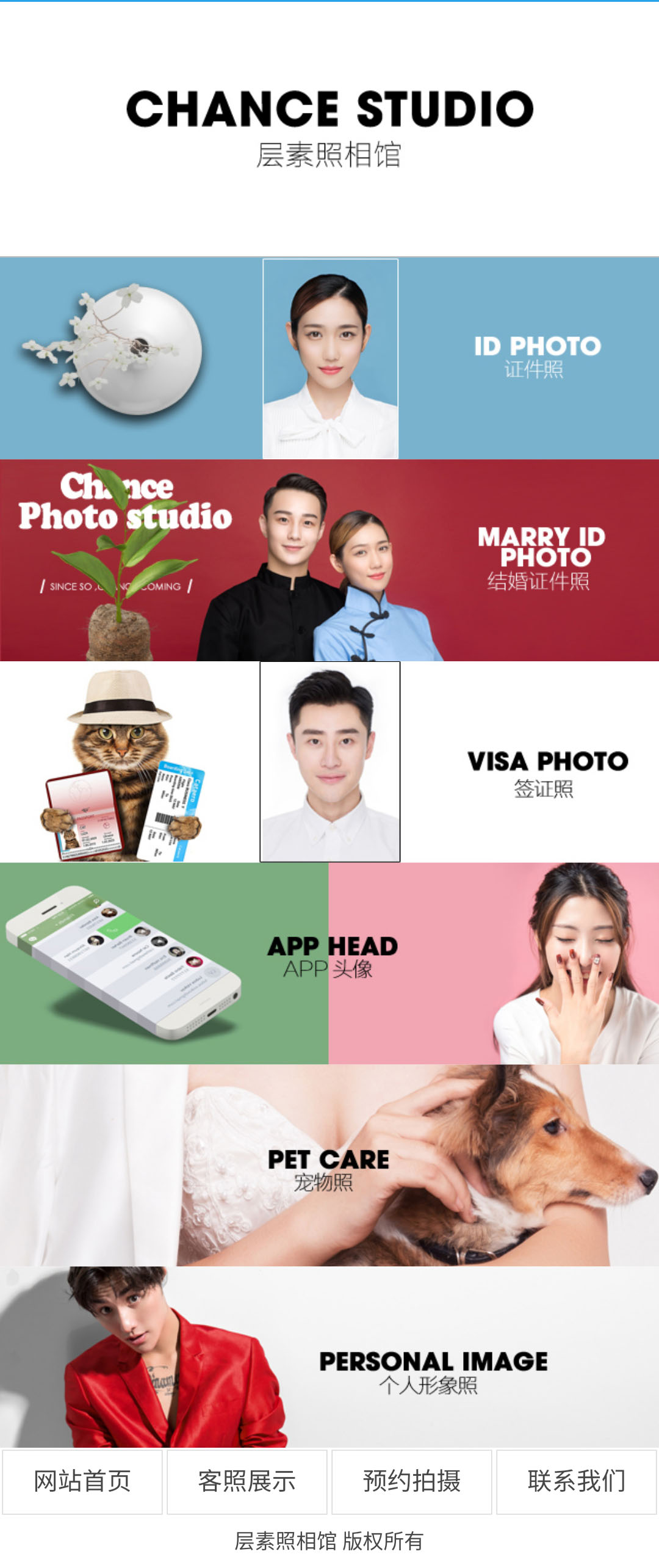Select the VISA PHOTO 签证照 banner
659x1568 pixels.
[x=329, y=761]
